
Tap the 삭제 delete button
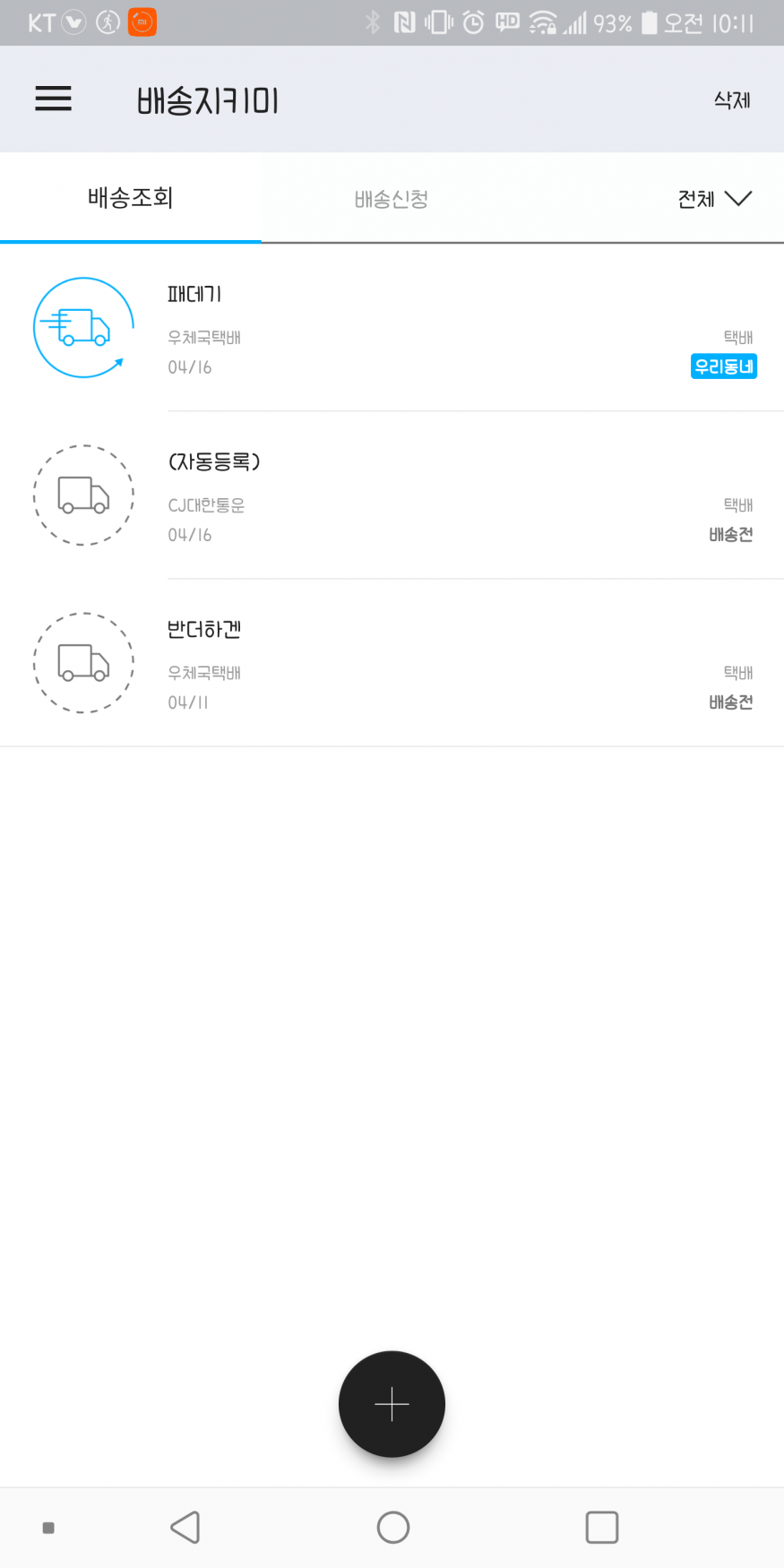(x=731, y=100)
